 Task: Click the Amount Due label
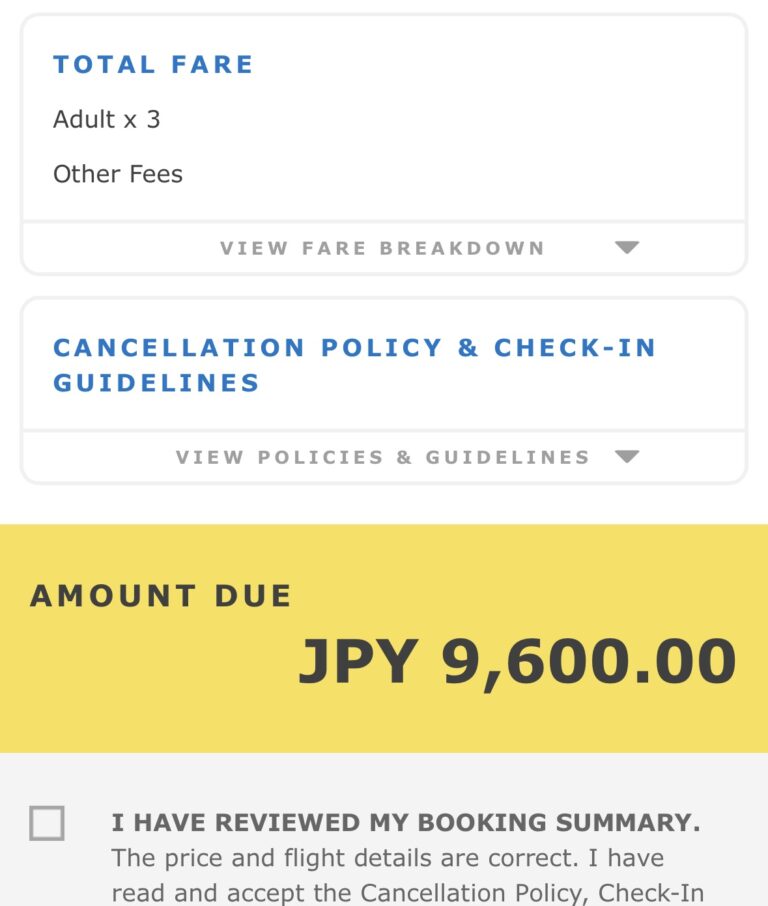(x=160, y=595)
